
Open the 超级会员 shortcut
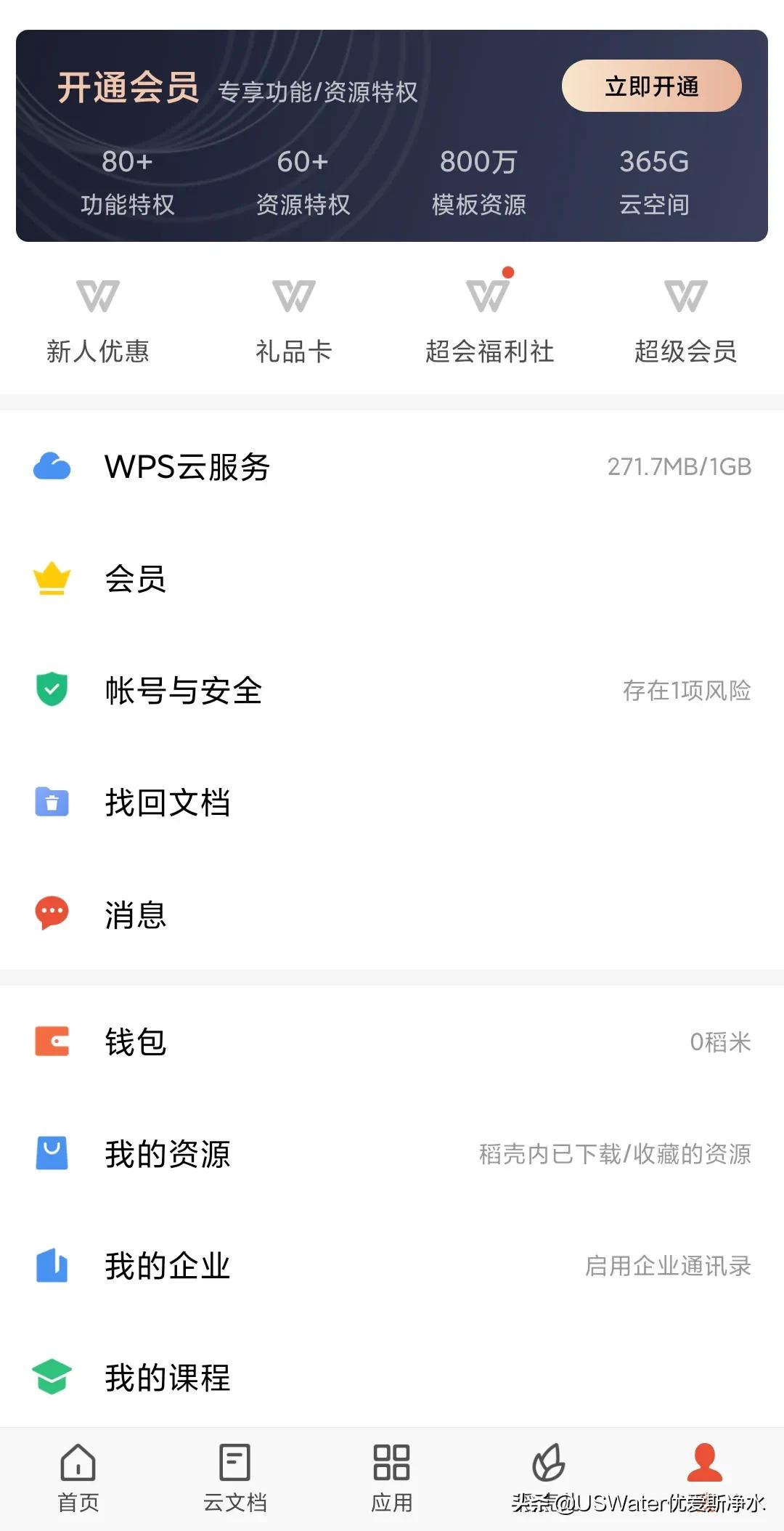(x=685, y=320)
